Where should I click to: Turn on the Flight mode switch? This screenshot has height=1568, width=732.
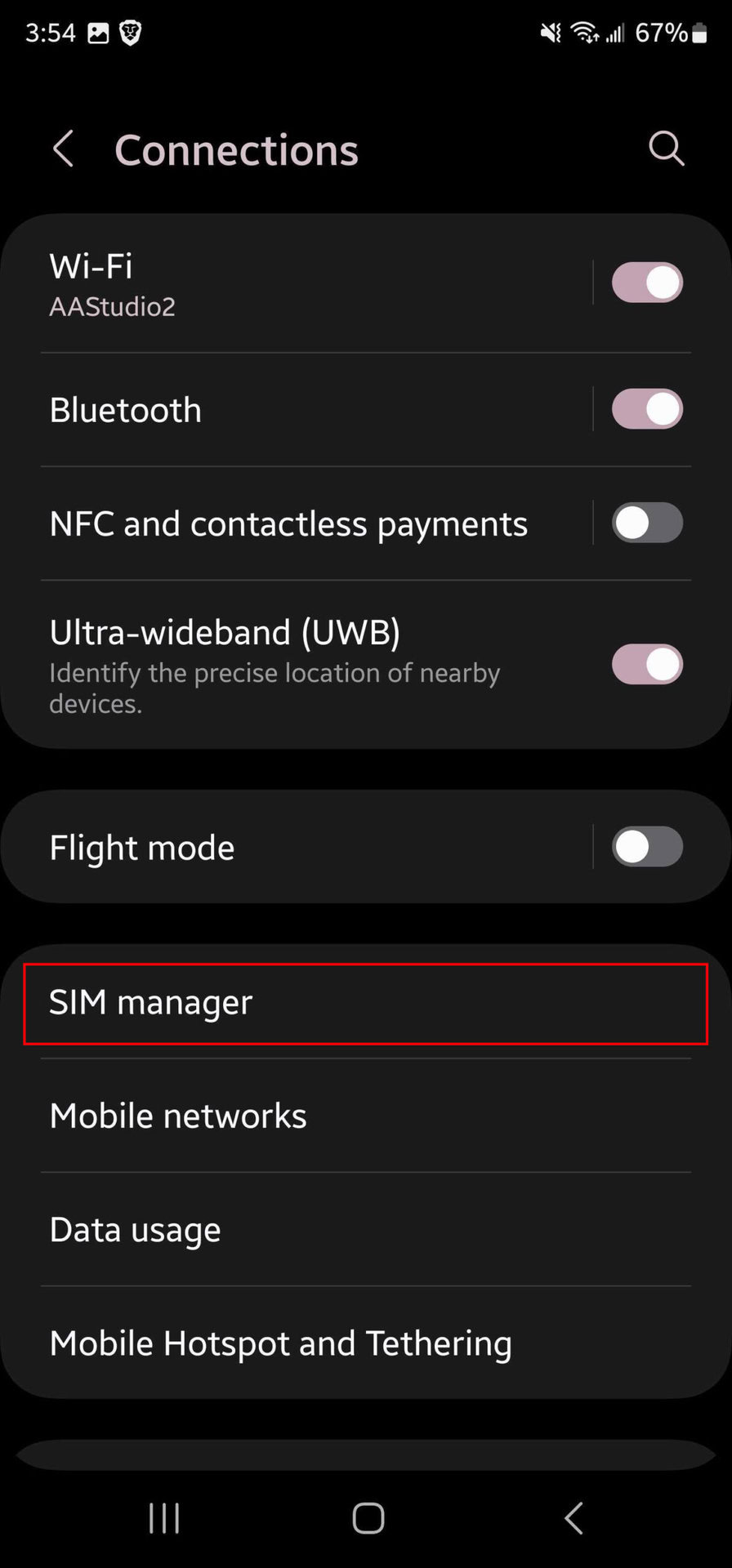647,846
